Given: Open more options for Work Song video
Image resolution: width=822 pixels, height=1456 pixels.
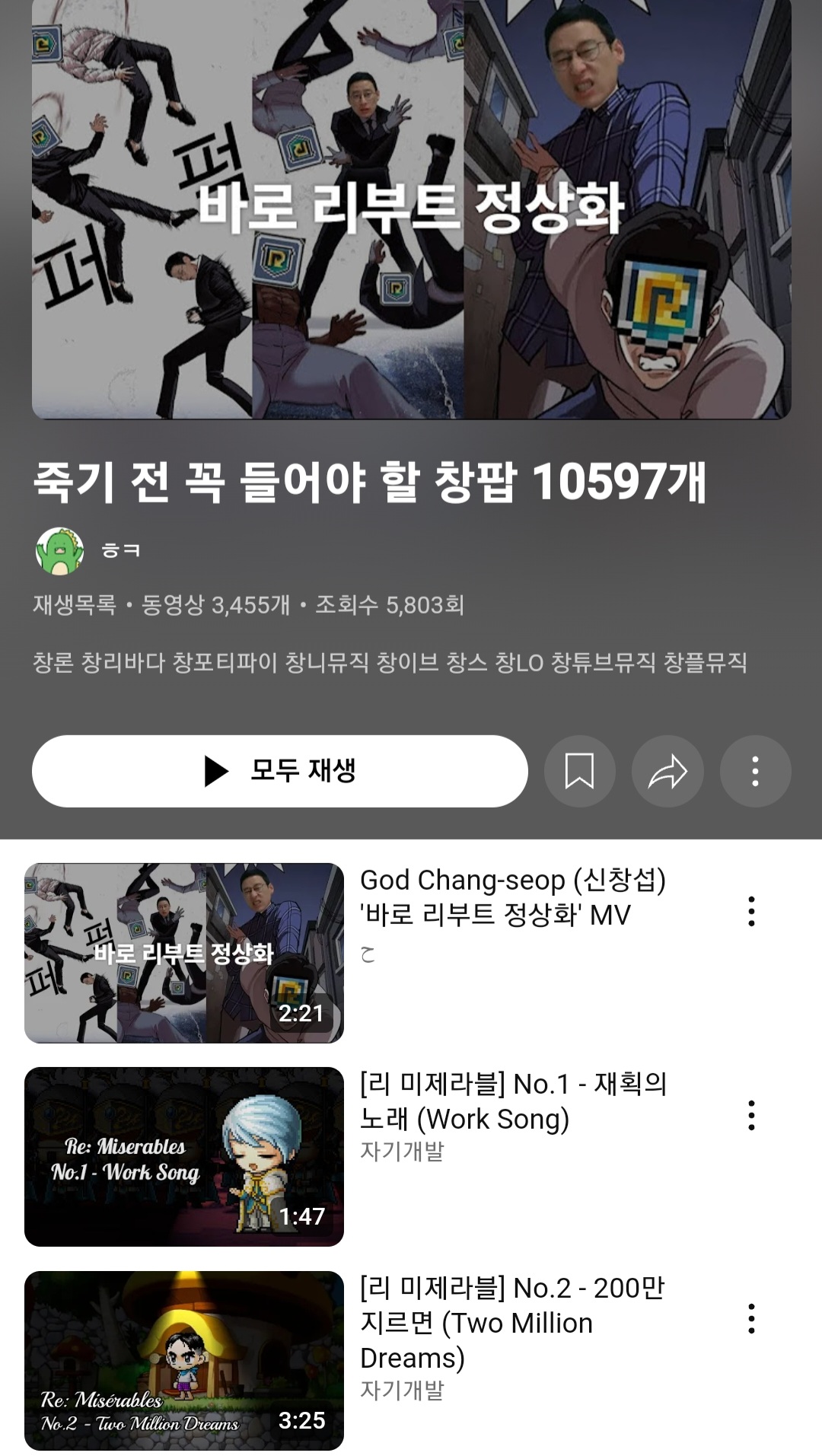Looking at the screenshot, I should pos(751,1115).
